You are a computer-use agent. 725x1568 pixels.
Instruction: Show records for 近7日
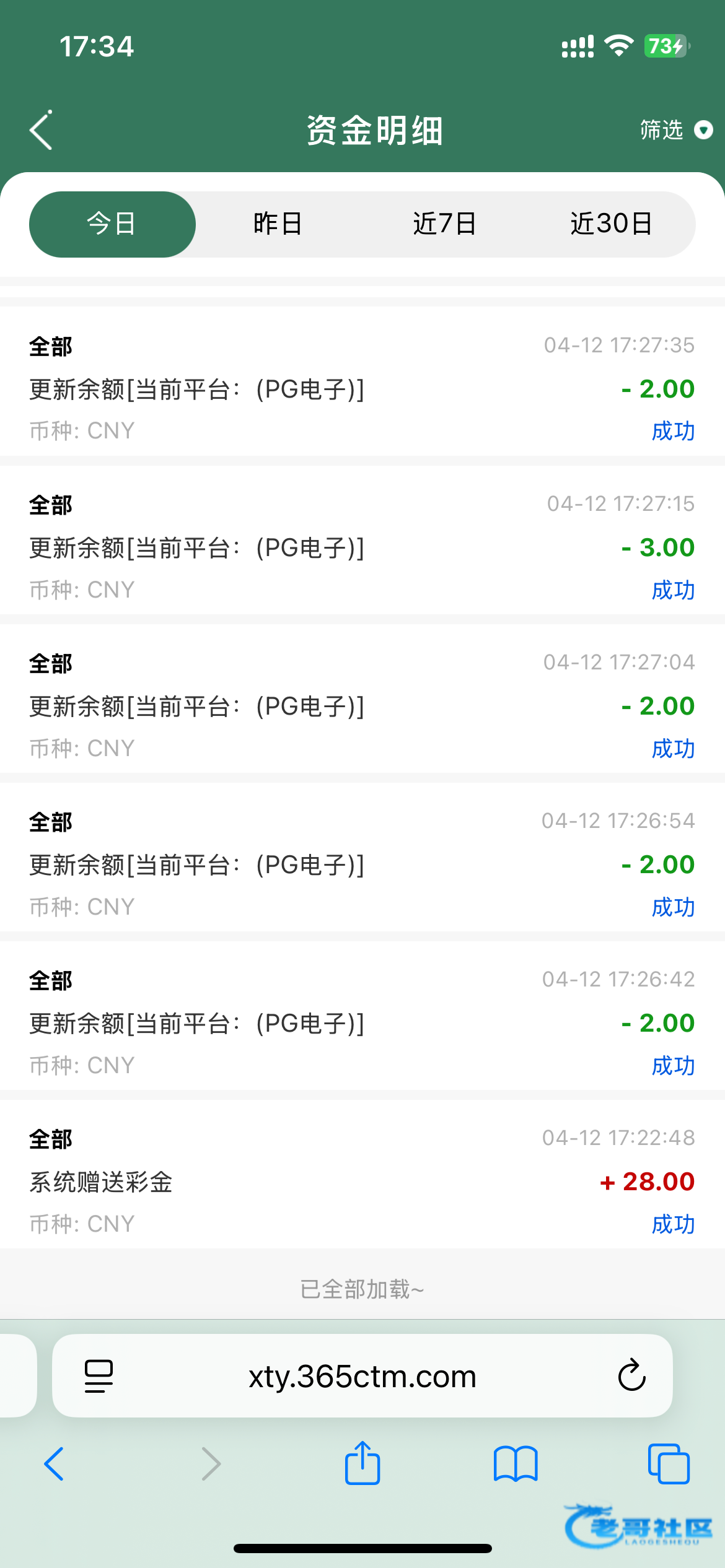click(444, 224)
